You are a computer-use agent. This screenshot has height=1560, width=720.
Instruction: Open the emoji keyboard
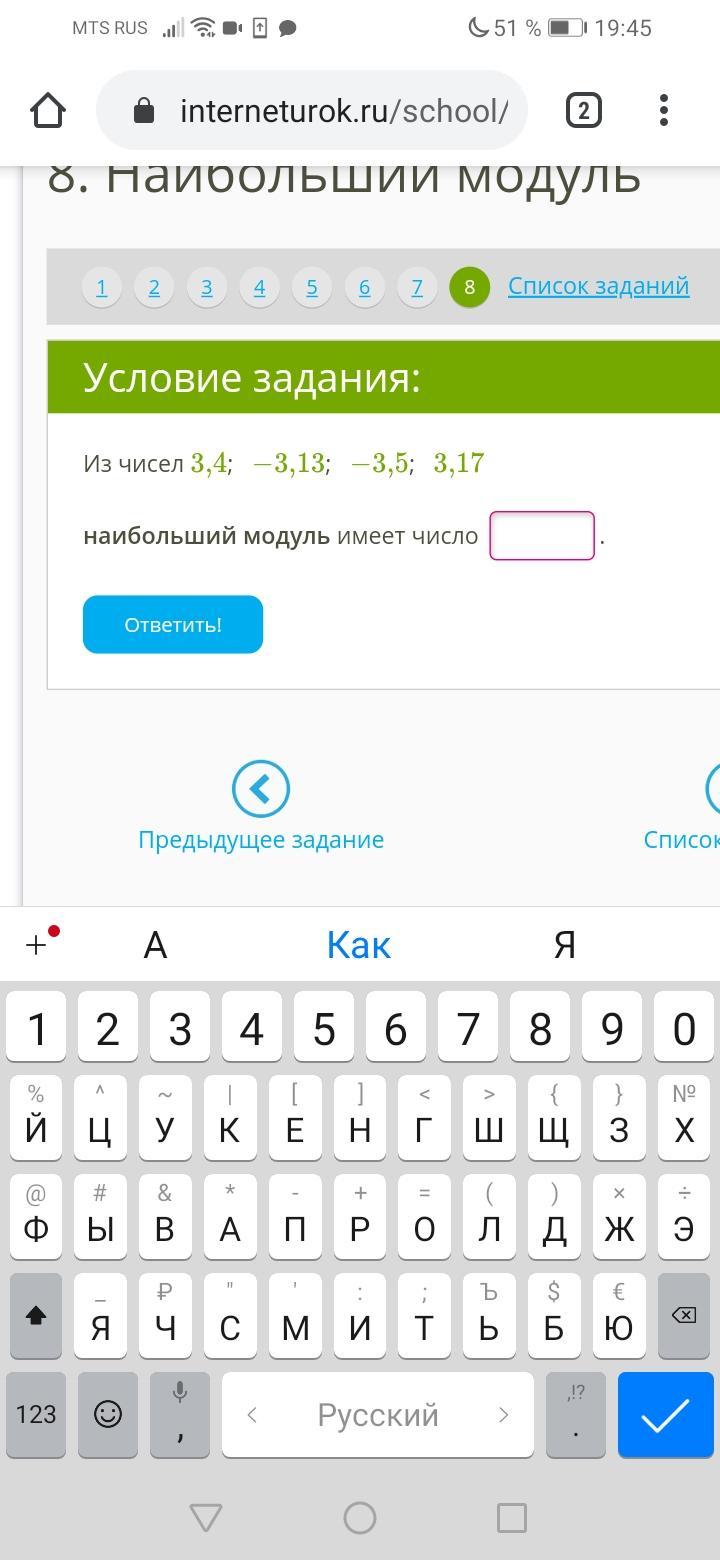pos(108,1414)
